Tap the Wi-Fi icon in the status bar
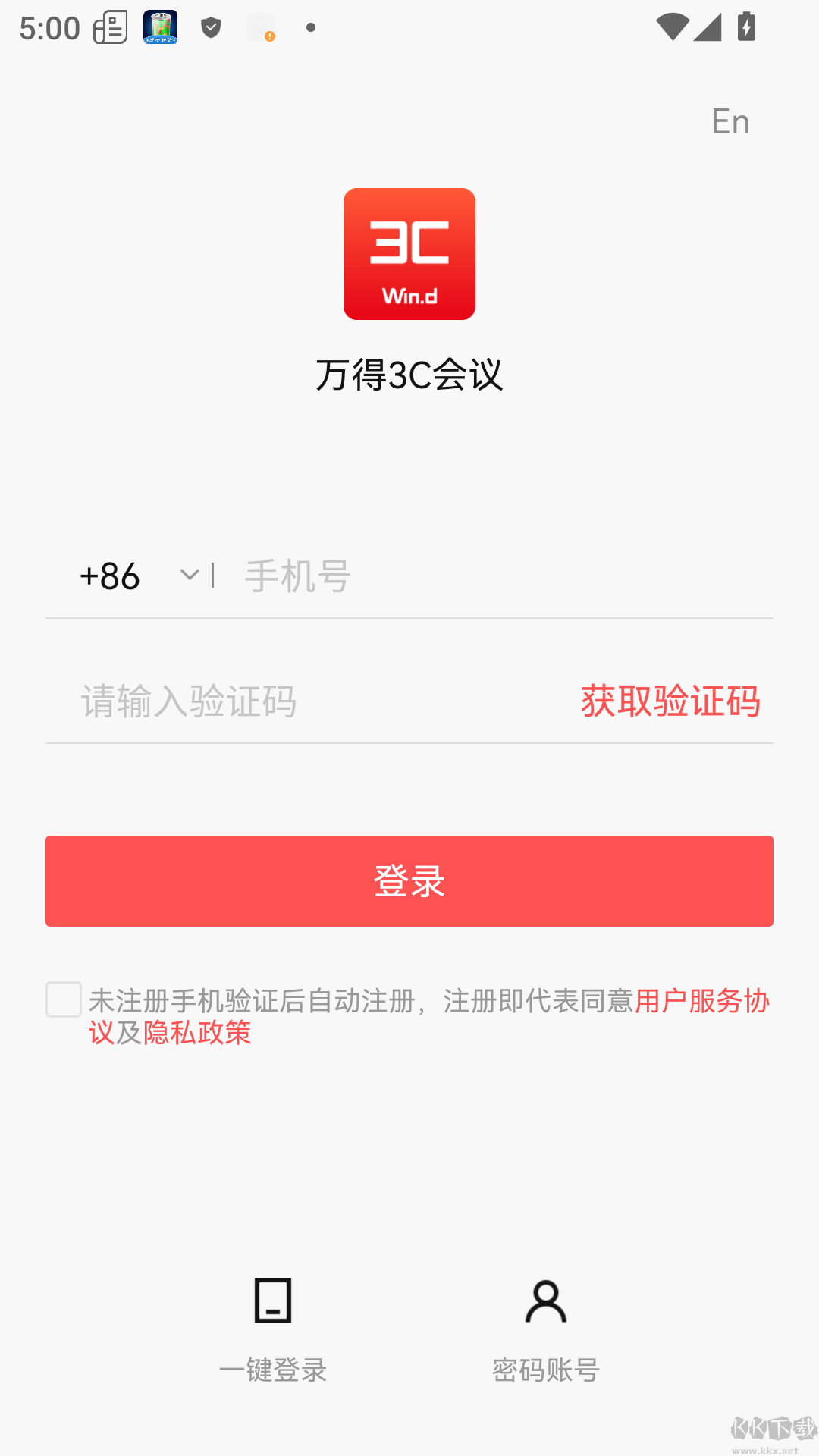This screenshot has width=819, height=1456. coord(674,27)
